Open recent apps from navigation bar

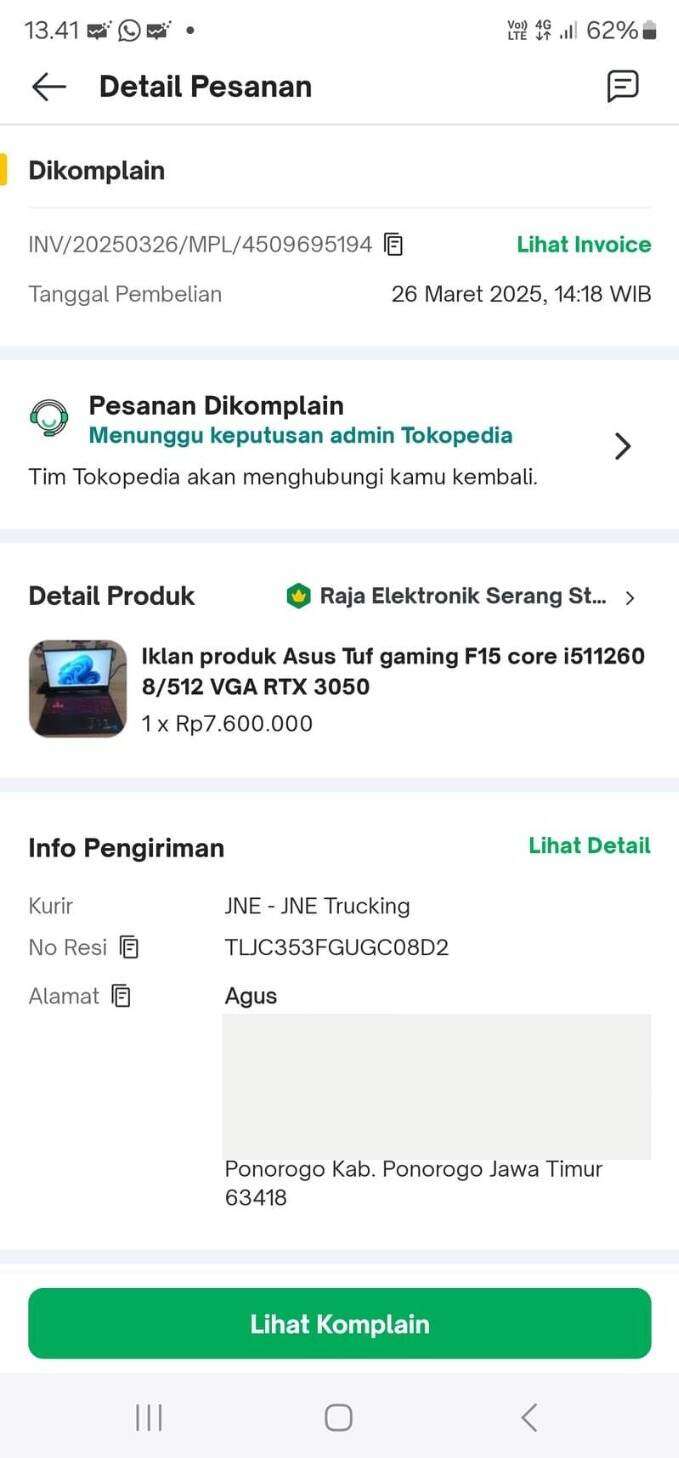click(149, 1417)
